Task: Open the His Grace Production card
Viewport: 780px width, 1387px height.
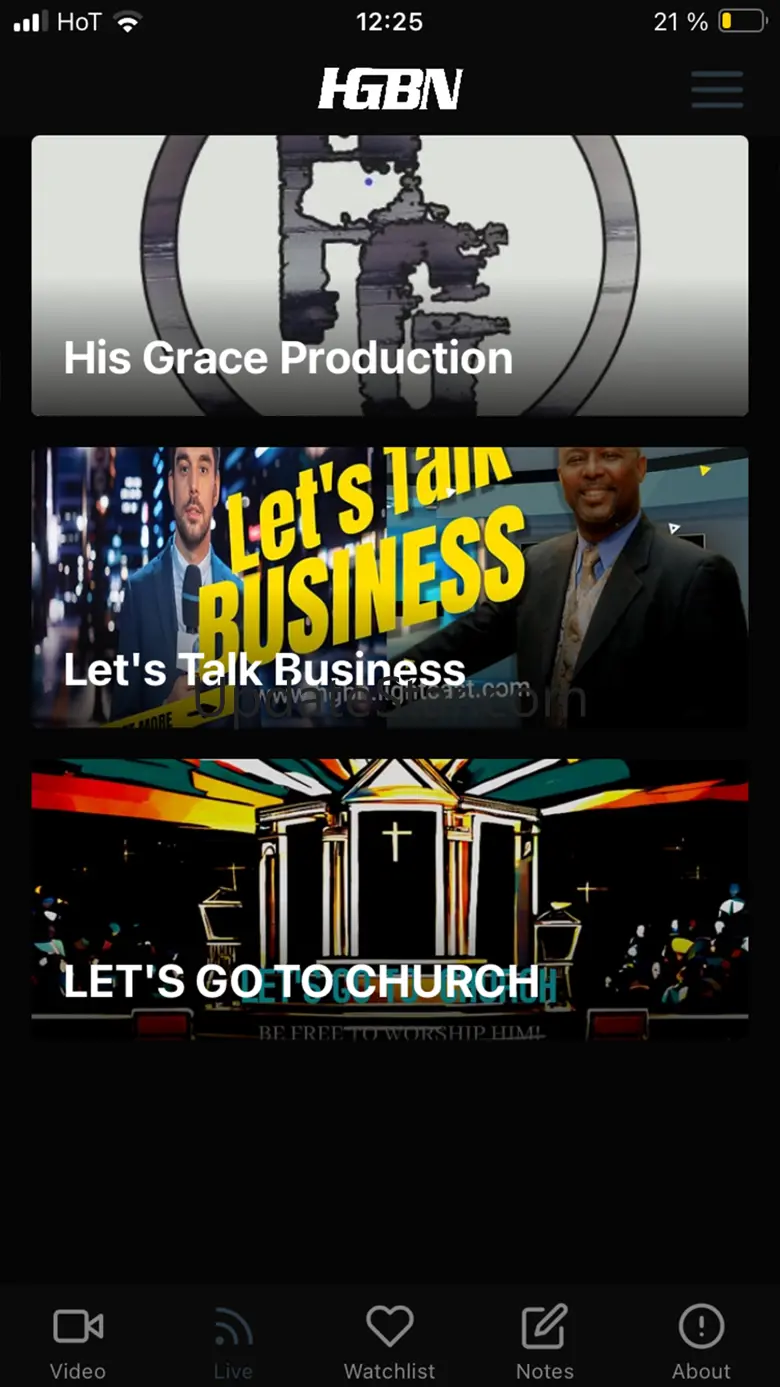Action: tap(390, 275)
